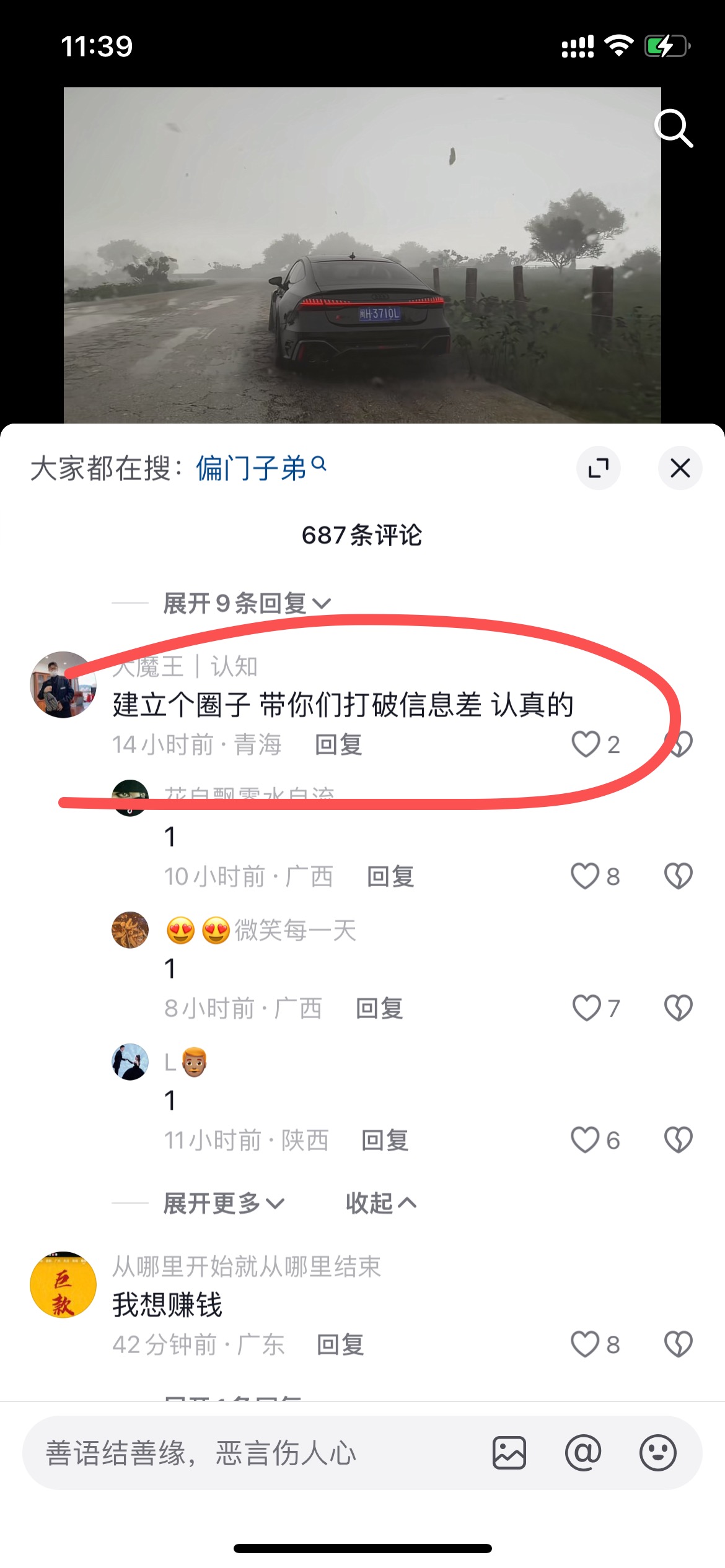Reply to the 陕西 comment from 11小时前
The width and height of the screenshot is (725, 1568).
coord(385,1140)
